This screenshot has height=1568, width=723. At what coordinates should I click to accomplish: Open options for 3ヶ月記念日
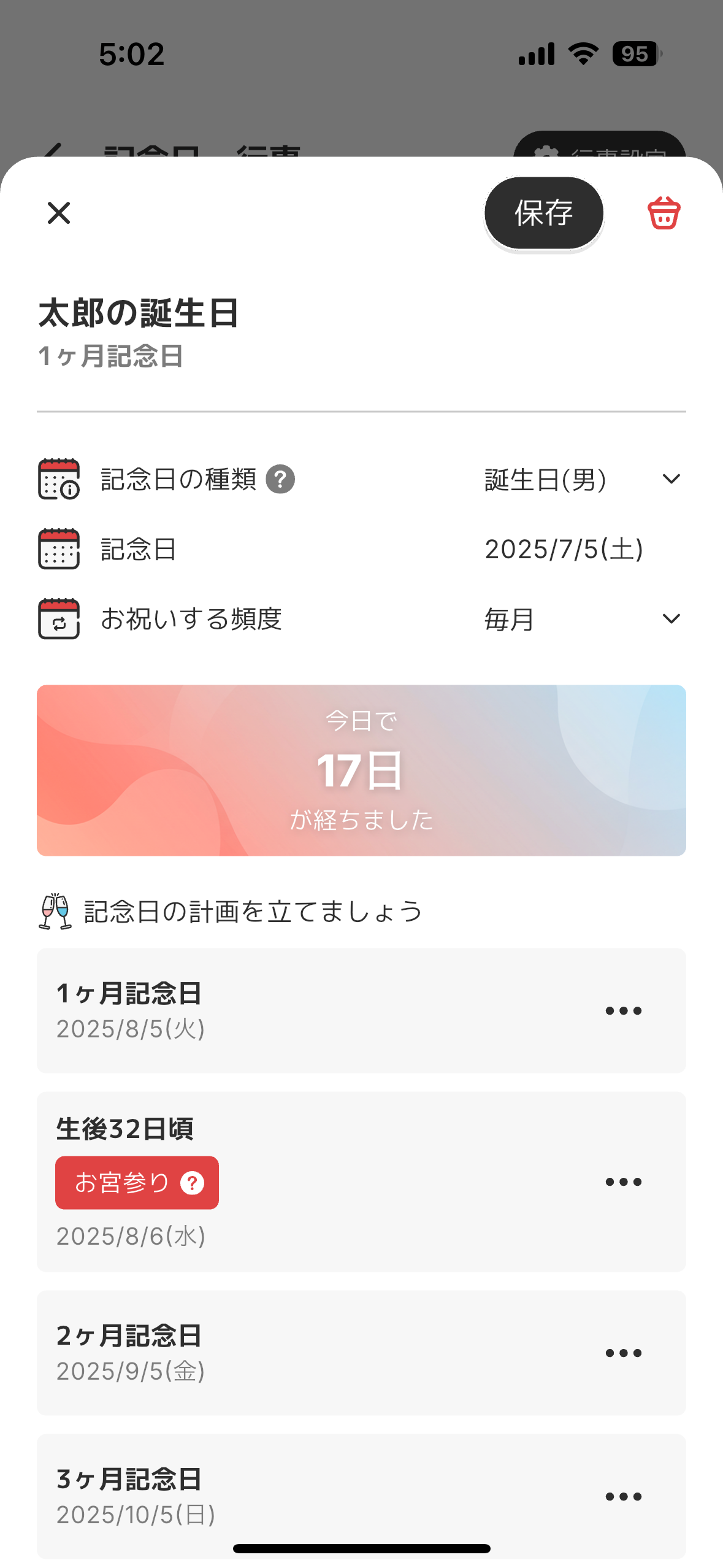623,1496
